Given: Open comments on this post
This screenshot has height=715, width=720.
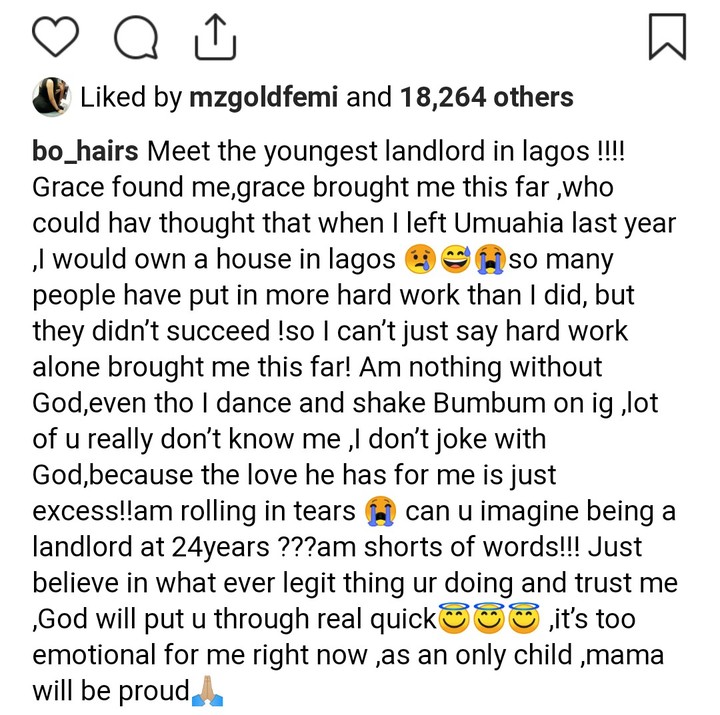Looking at the screenshot, I should coord(136,37).
